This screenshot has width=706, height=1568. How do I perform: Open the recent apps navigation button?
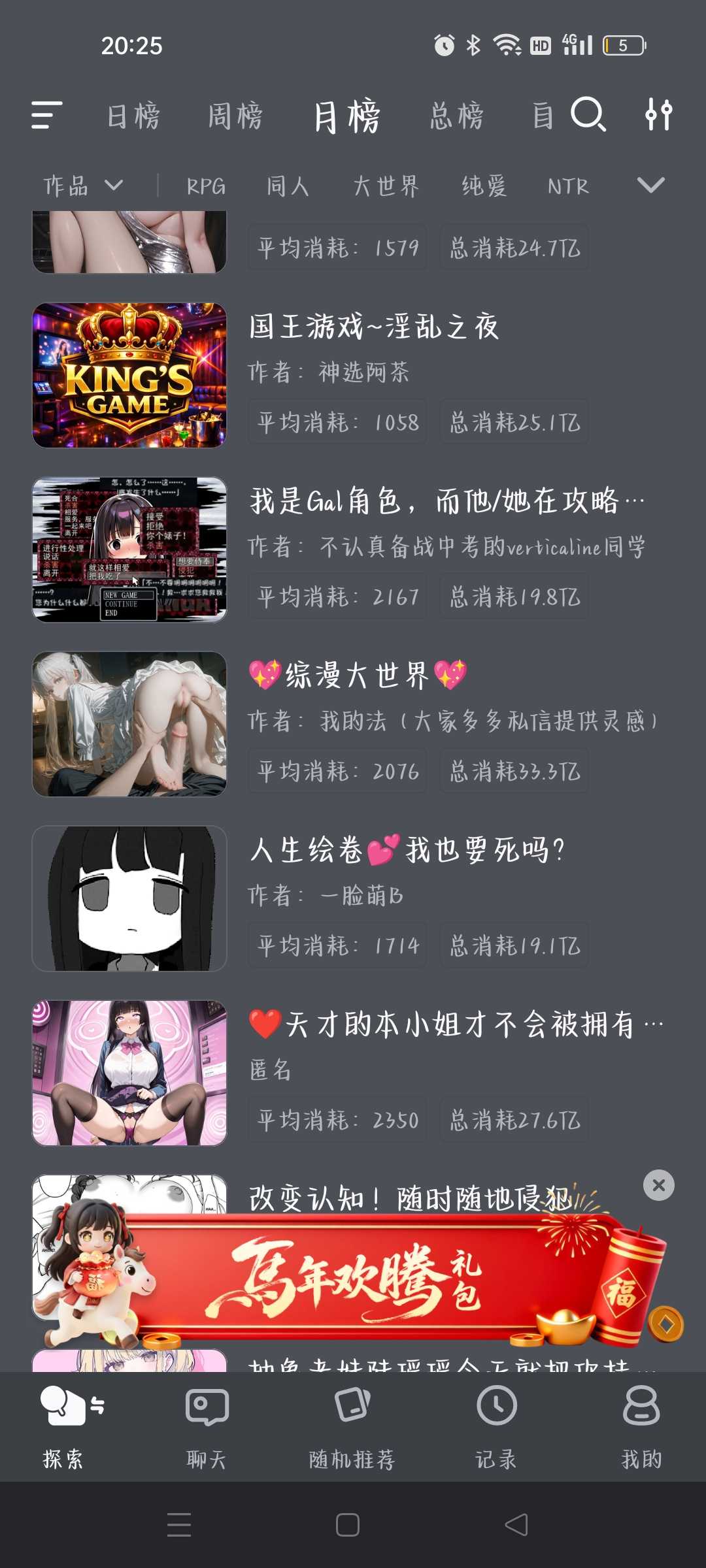click(x=178, y=1524)
